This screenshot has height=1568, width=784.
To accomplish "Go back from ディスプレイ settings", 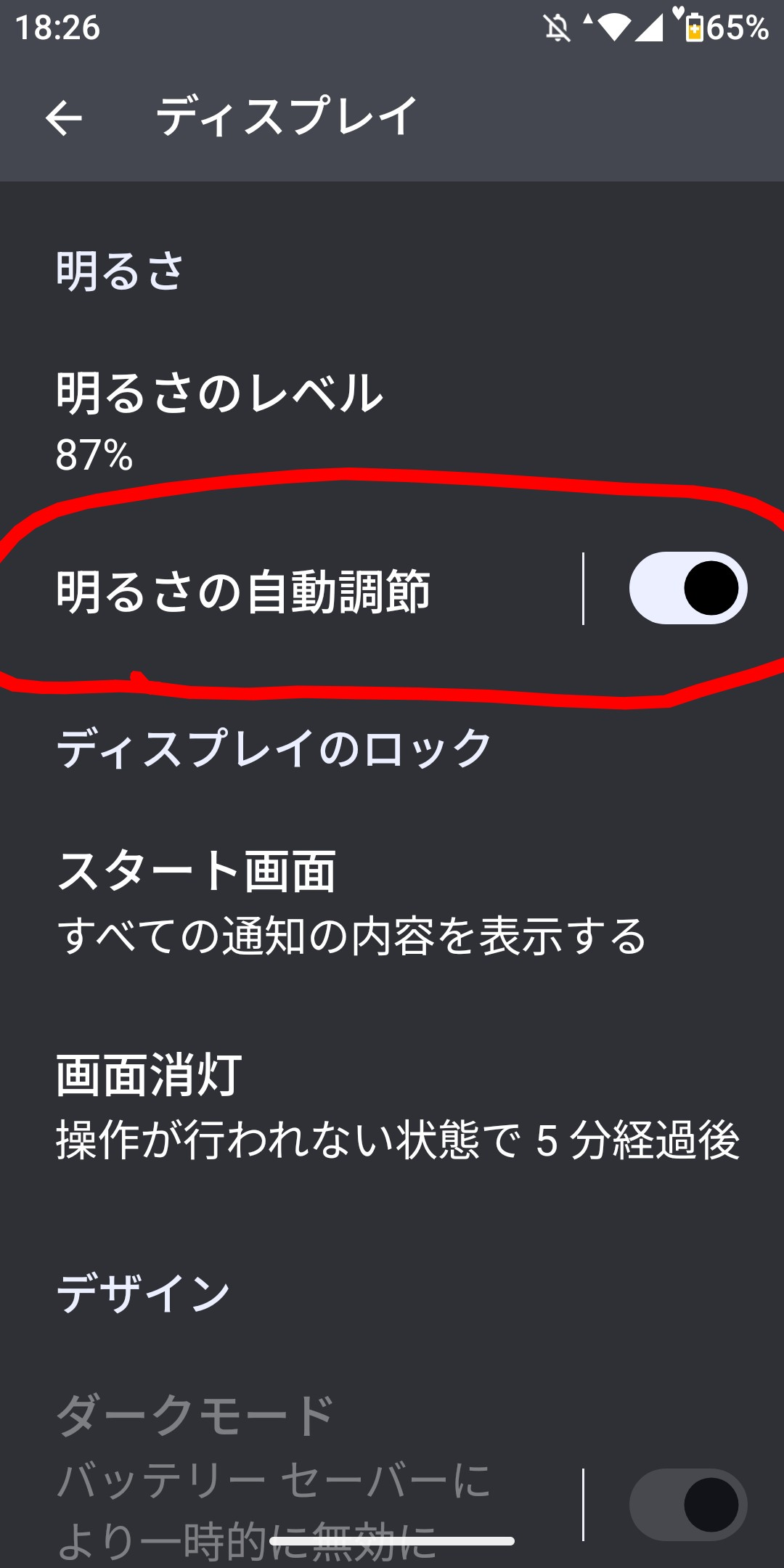I will tap(64, 118).
